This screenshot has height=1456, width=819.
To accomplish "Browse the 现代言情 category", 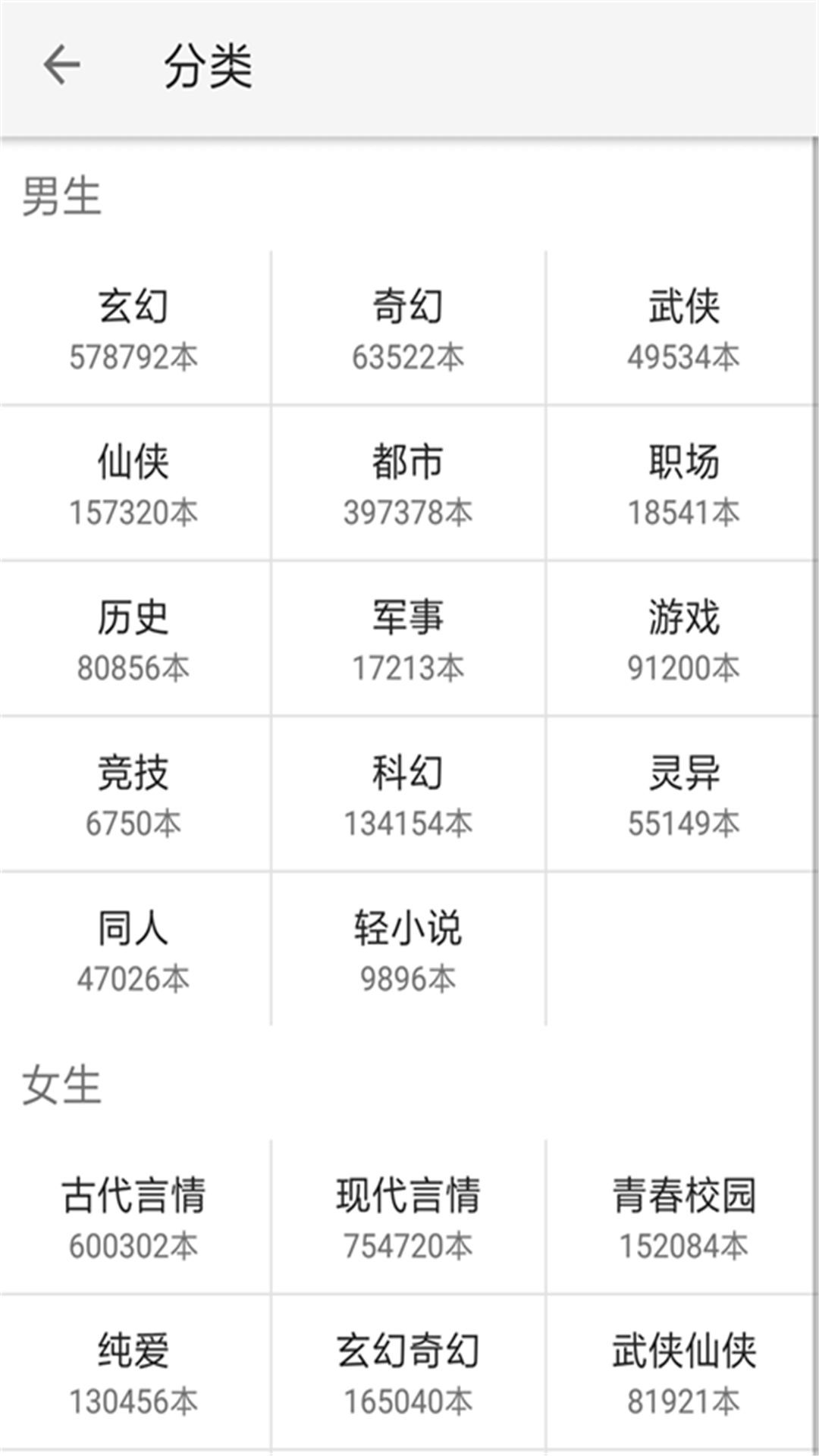I will tap(408, 1217).
